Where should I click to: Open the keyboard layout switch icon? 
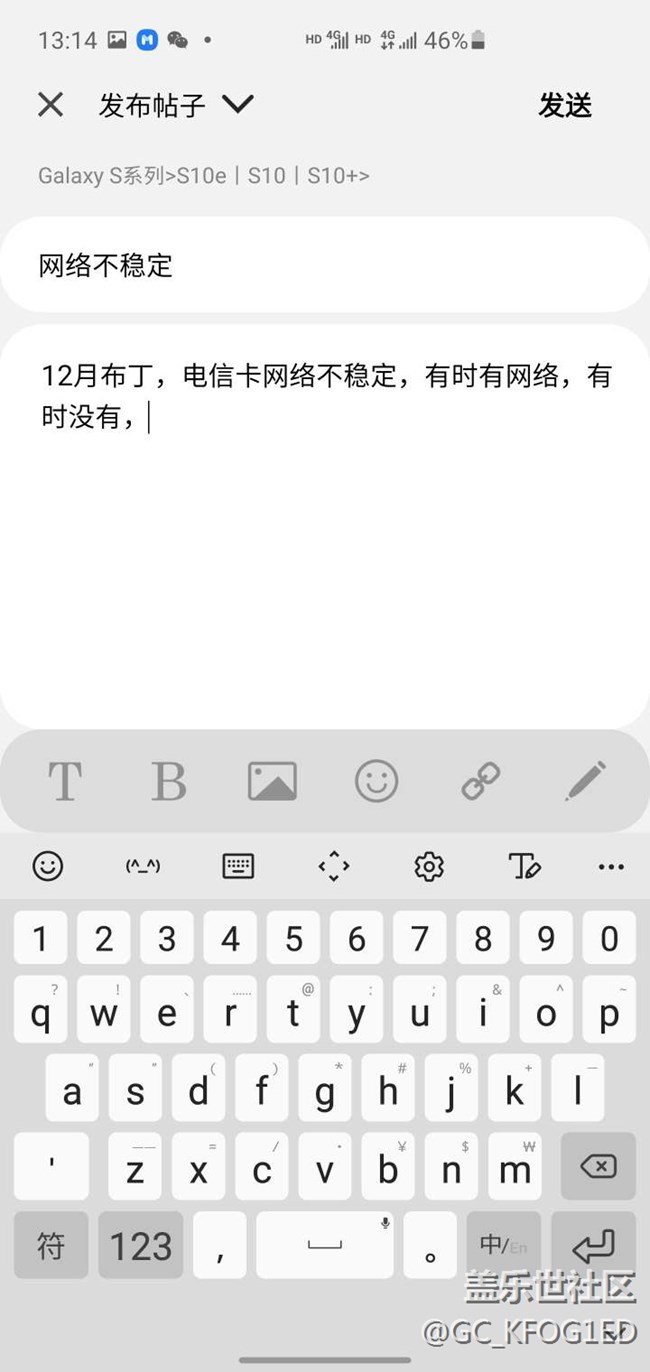click(x=238, y=866)
